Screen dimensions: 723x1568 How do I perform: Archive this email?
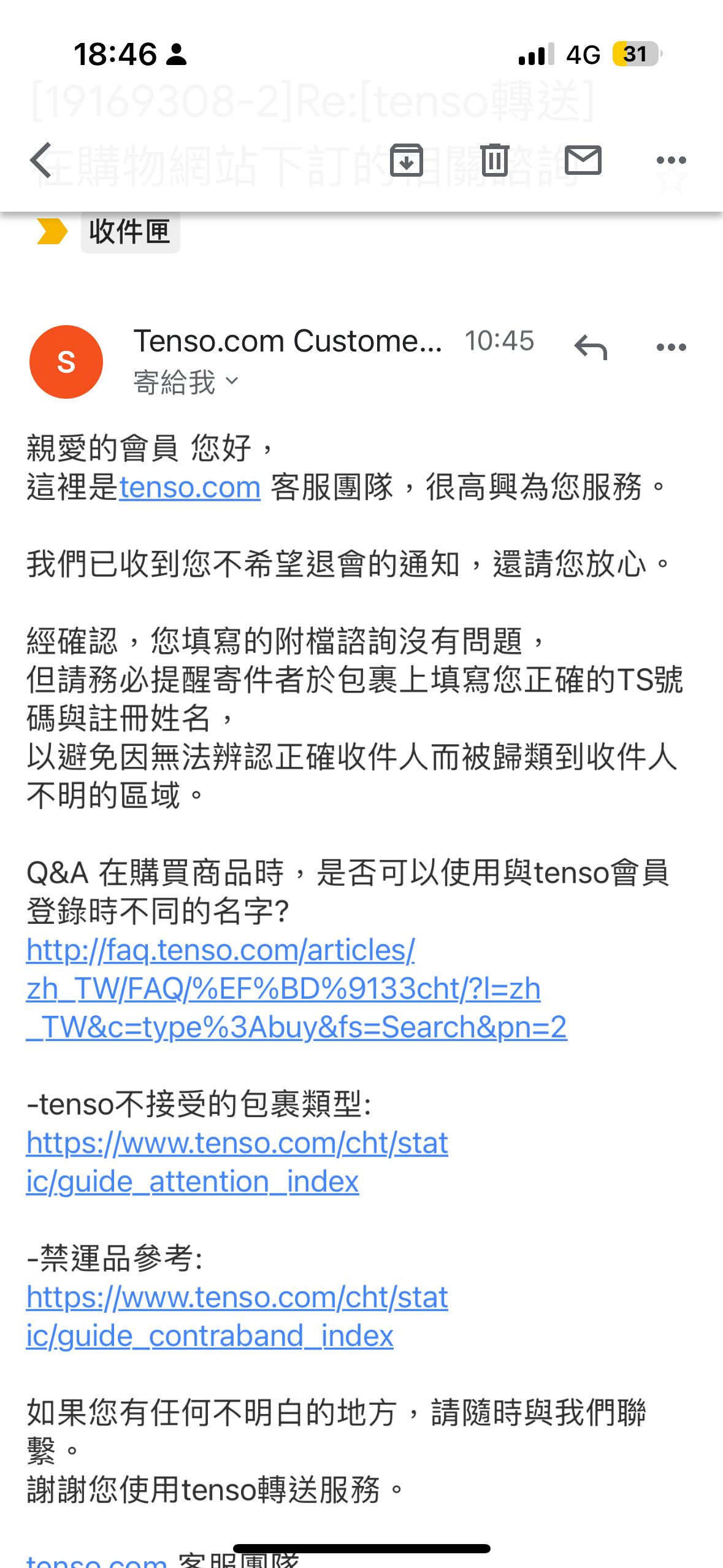click(x=407, y=161)
